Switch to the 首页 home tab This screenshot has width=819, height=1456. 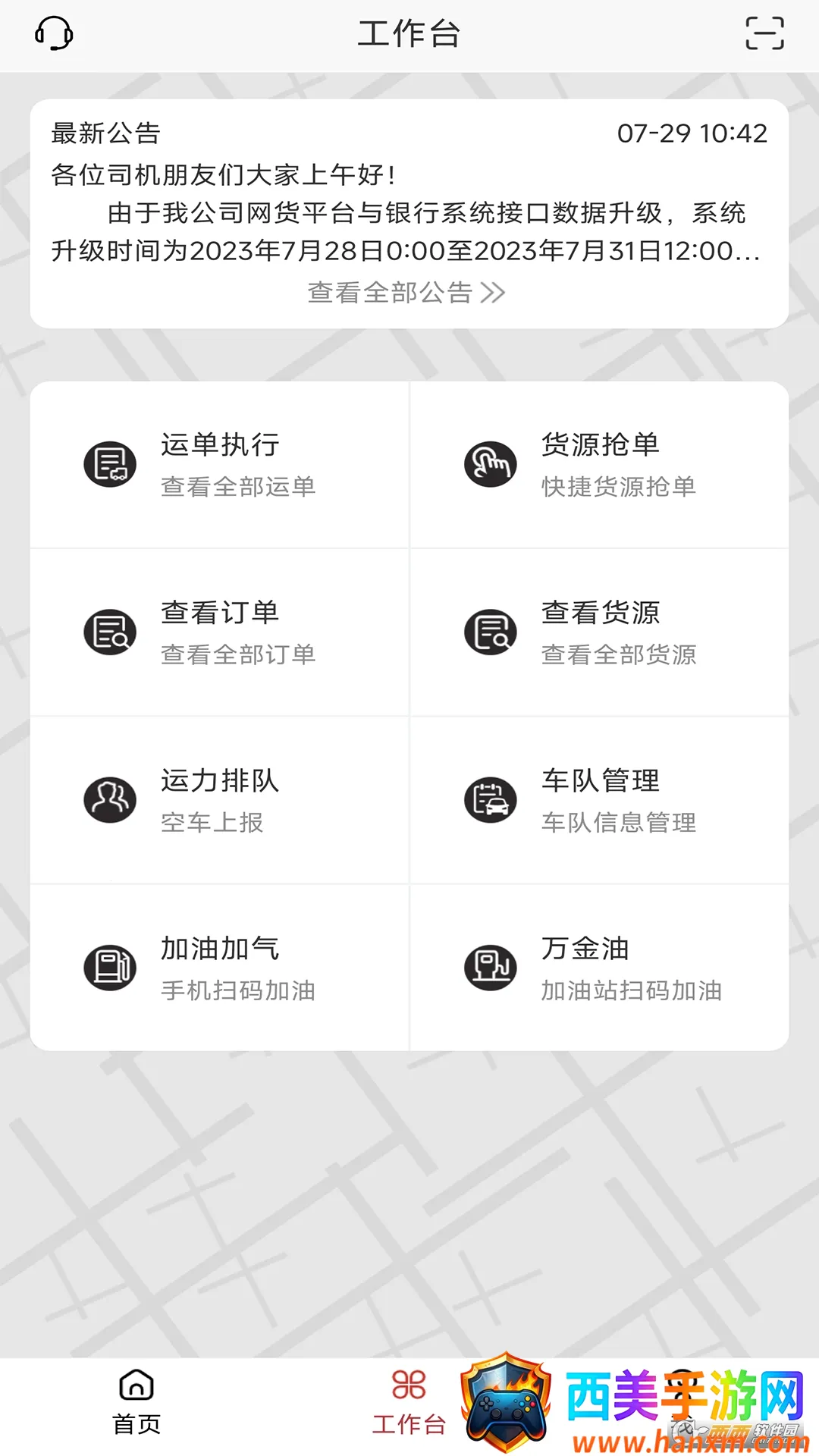(136, 1403)
